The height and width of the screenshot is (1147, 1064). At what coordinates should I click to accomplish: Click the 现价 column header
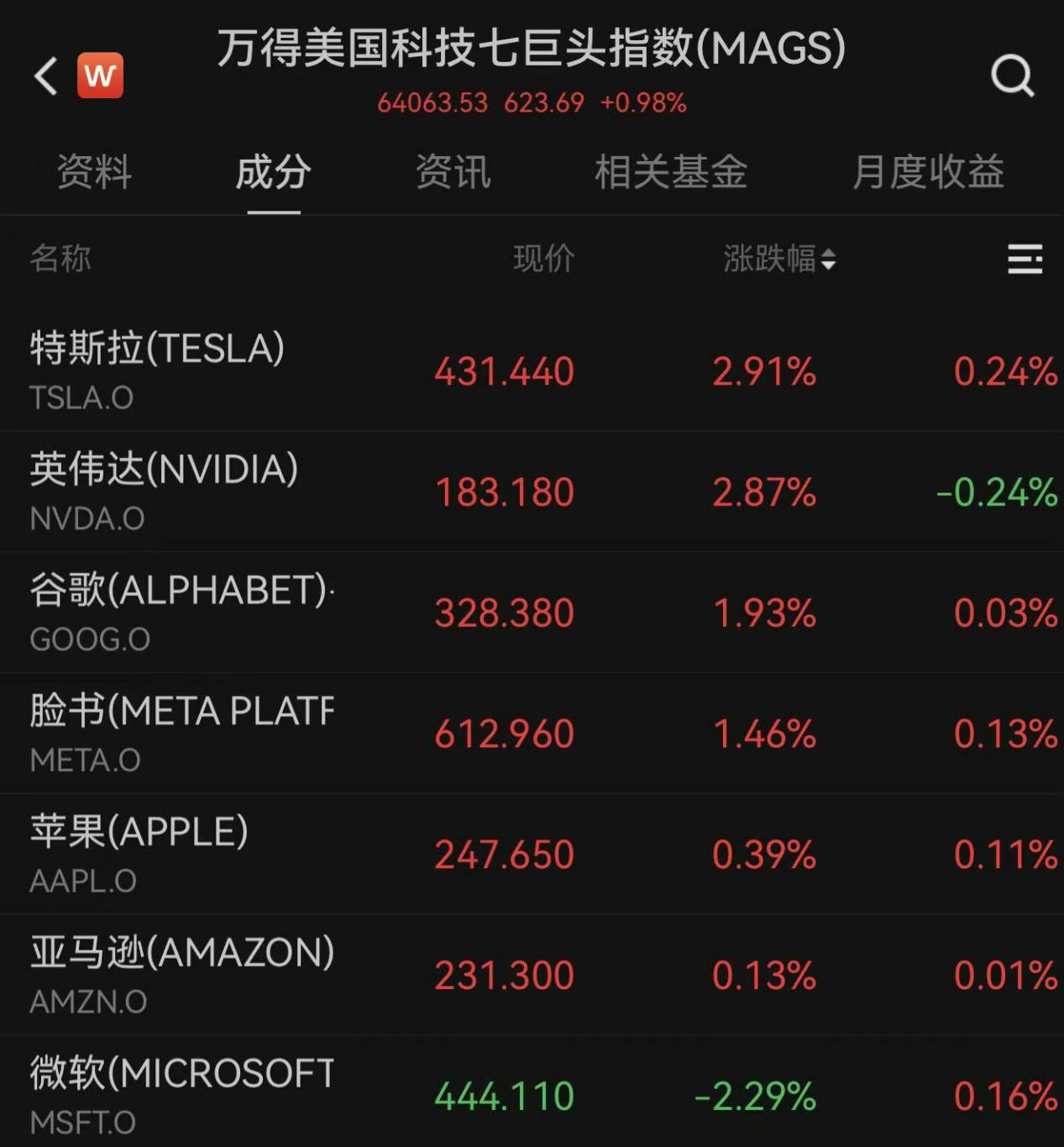pyautogui.click(x=543, y=259)
